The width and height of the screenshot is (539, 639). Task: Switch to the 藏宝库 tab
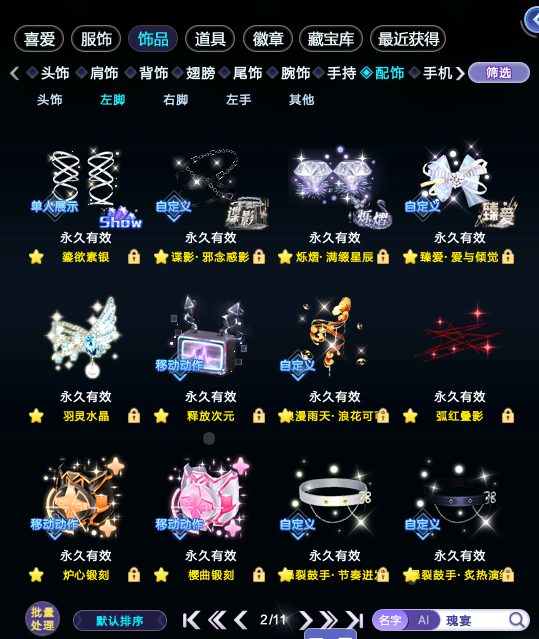(x=330, y=39)
